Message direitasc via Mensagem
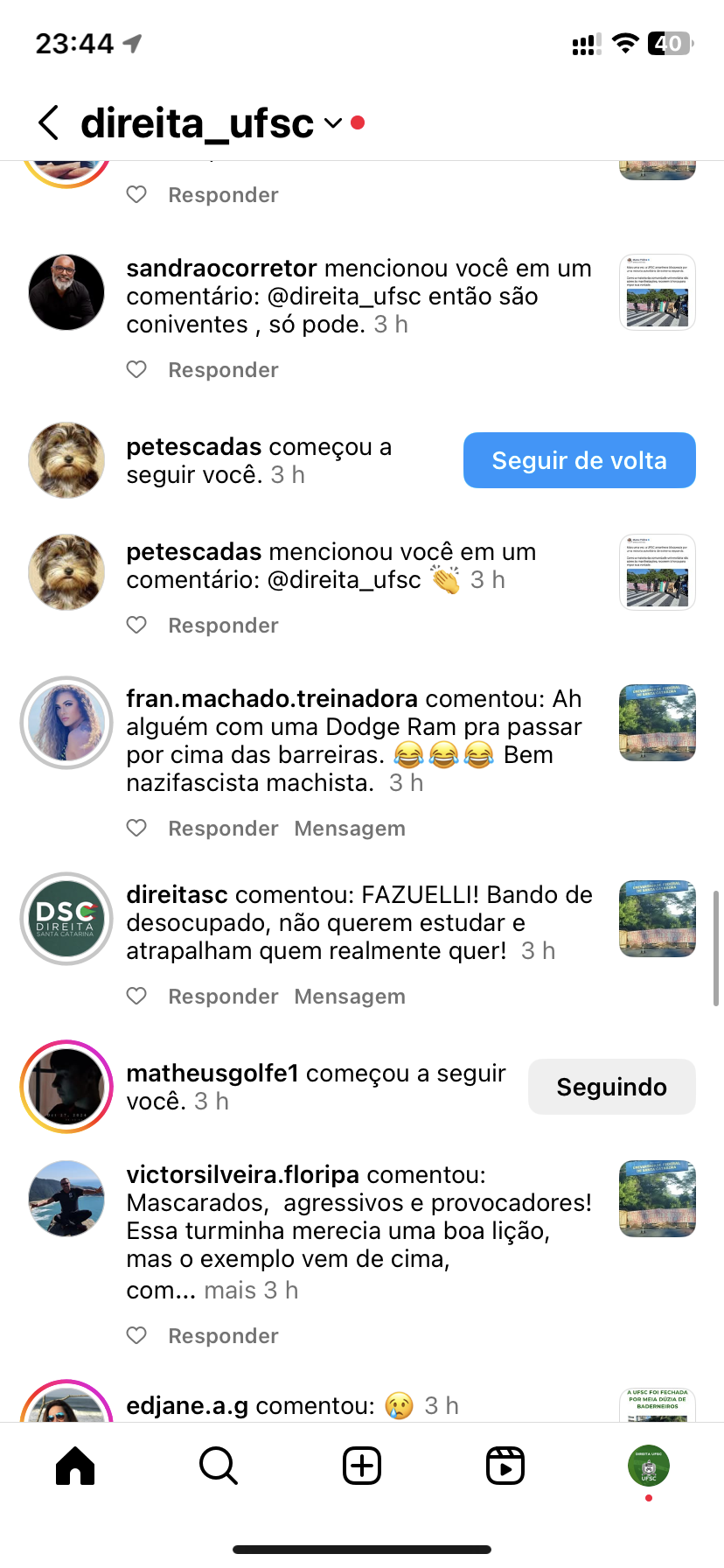Viewport: 724px width, 1568px height. pos(350,997)
